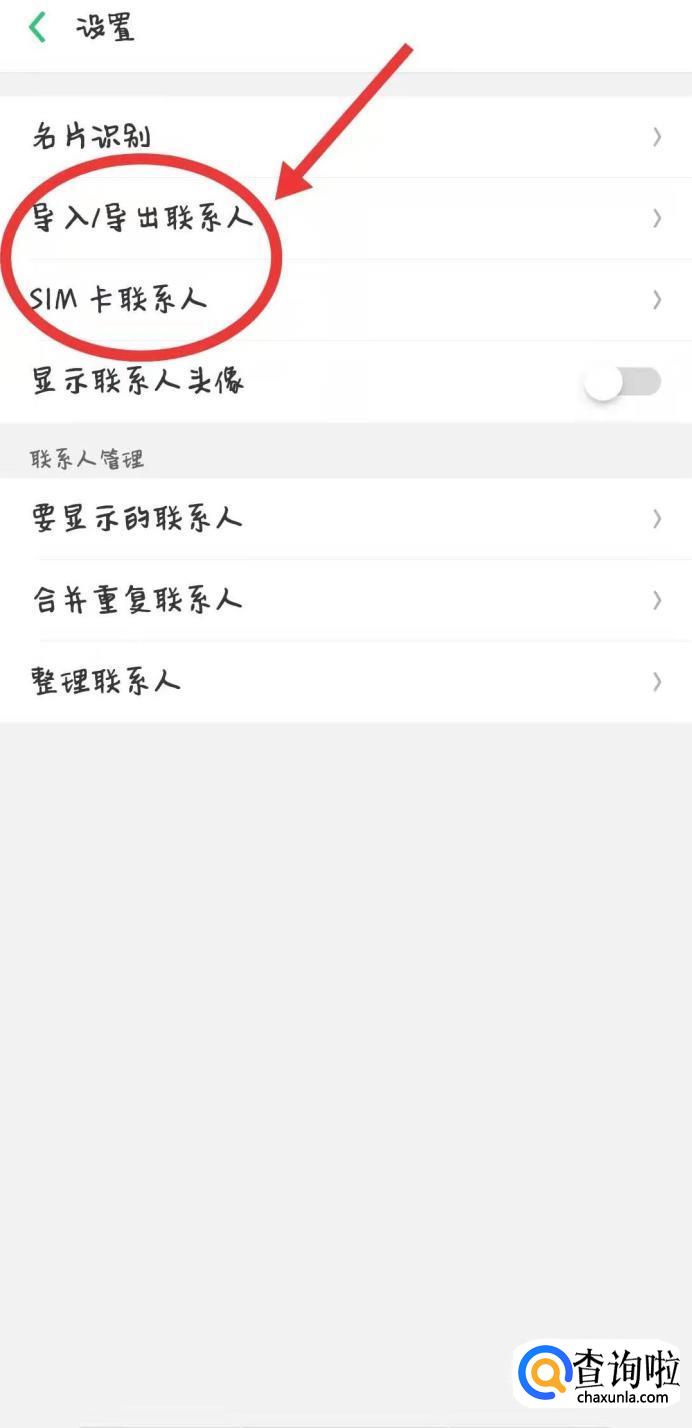Open 整理联系人

click(346, 682)
